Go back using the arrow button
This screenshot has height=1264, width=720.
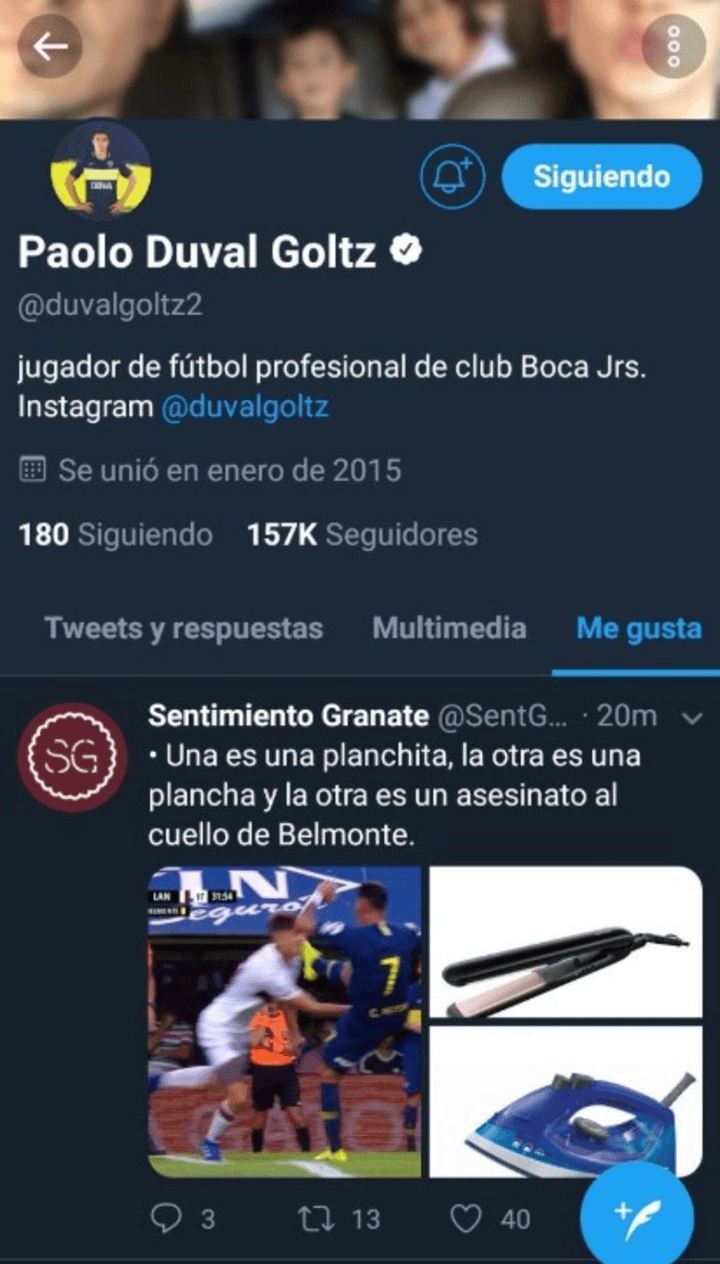point(50,46)
